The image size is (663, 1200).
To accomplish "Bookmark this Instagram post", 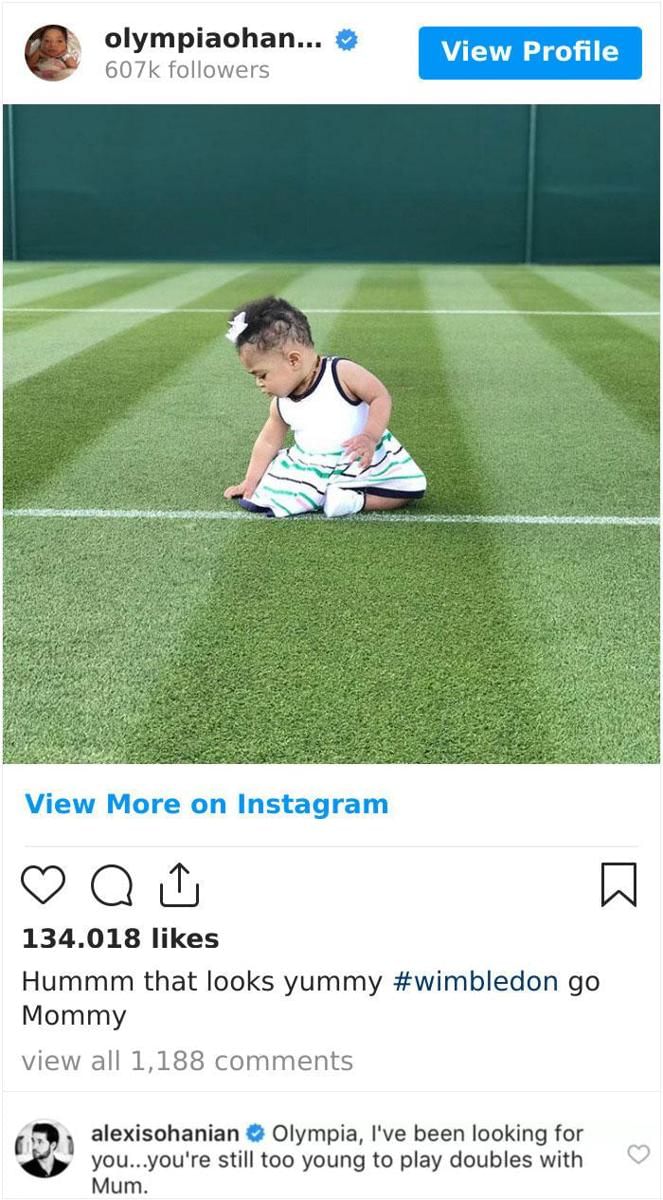I will pos(618,886).
